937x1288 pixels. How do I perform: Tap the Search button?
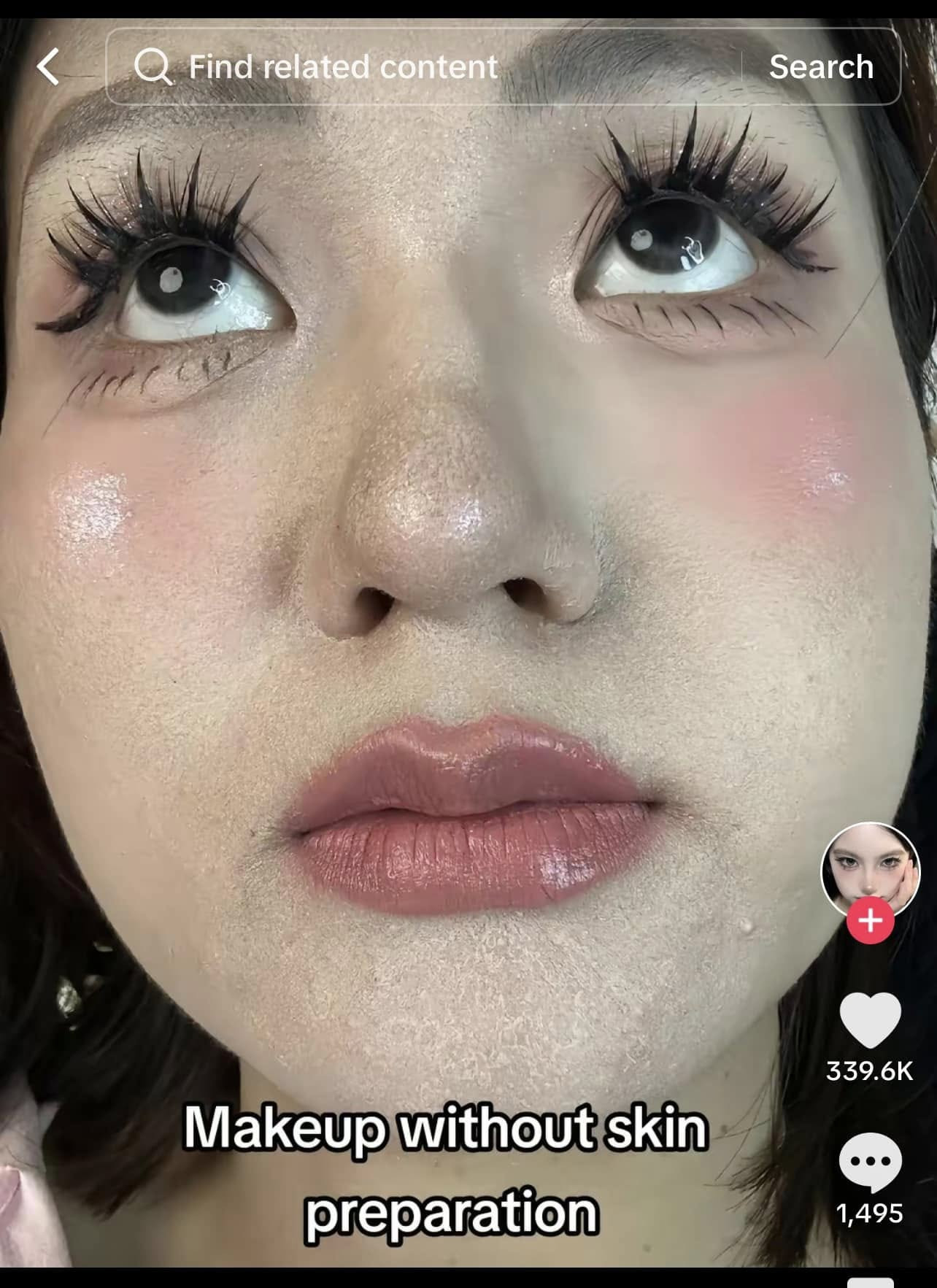[821, 67]
